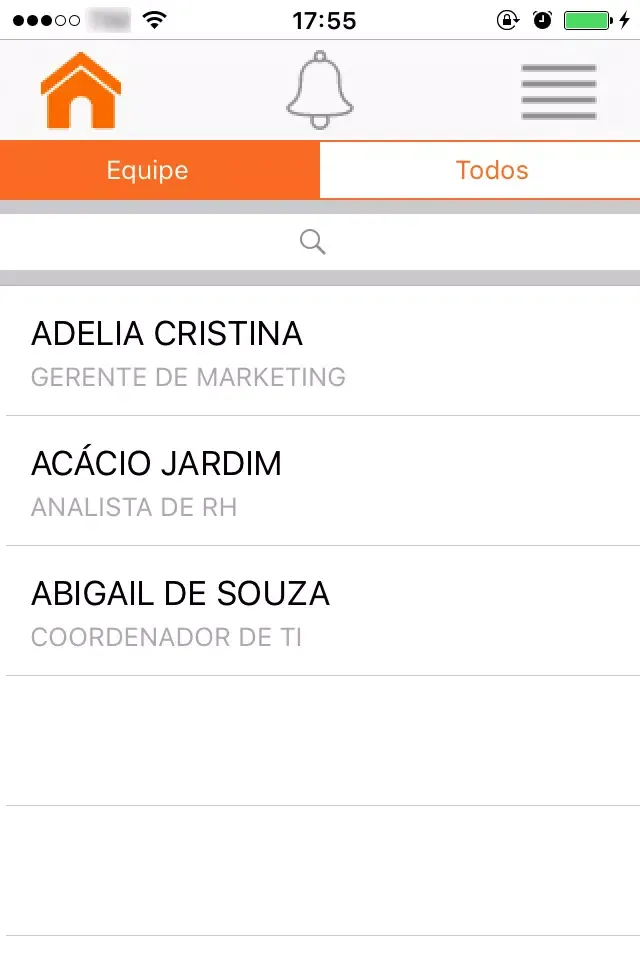The width and height of the screenshot is (640, 960).
Task: Tap the search field
Action: (x=320, y=242)
